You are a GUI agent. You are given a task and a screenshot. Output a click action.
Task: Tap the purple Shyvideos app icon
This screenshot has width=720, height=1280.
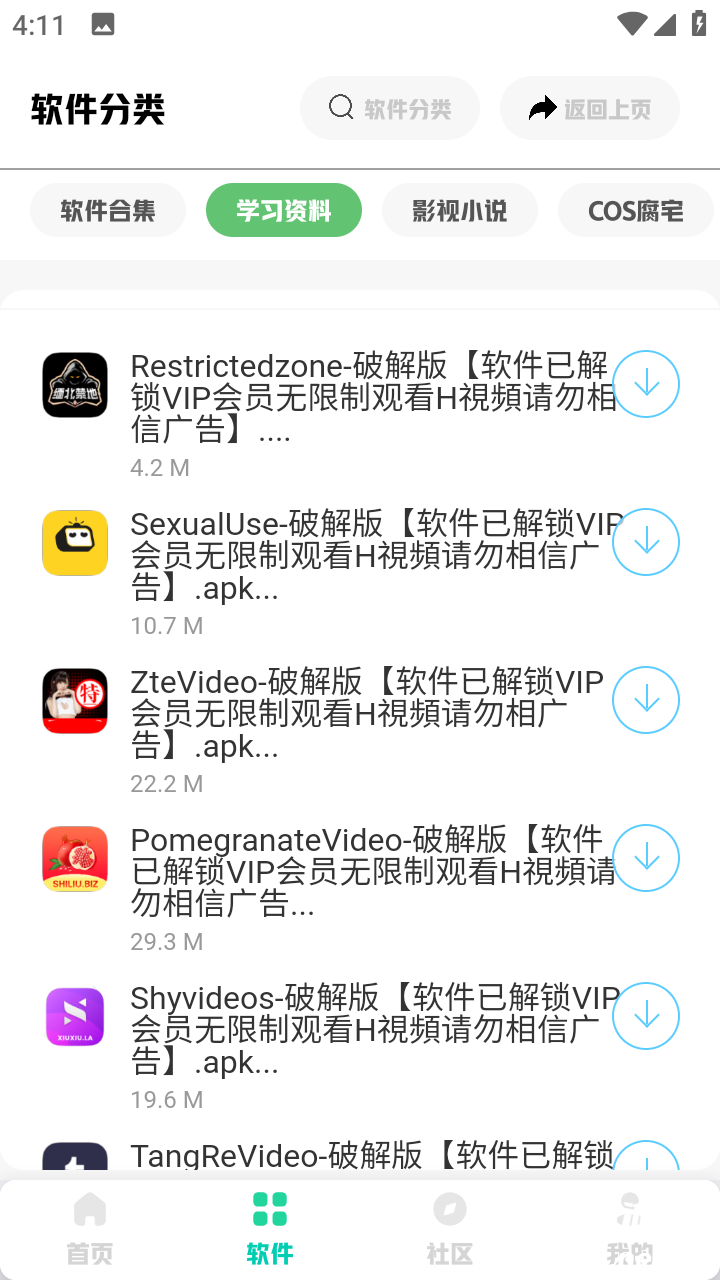74,1016
